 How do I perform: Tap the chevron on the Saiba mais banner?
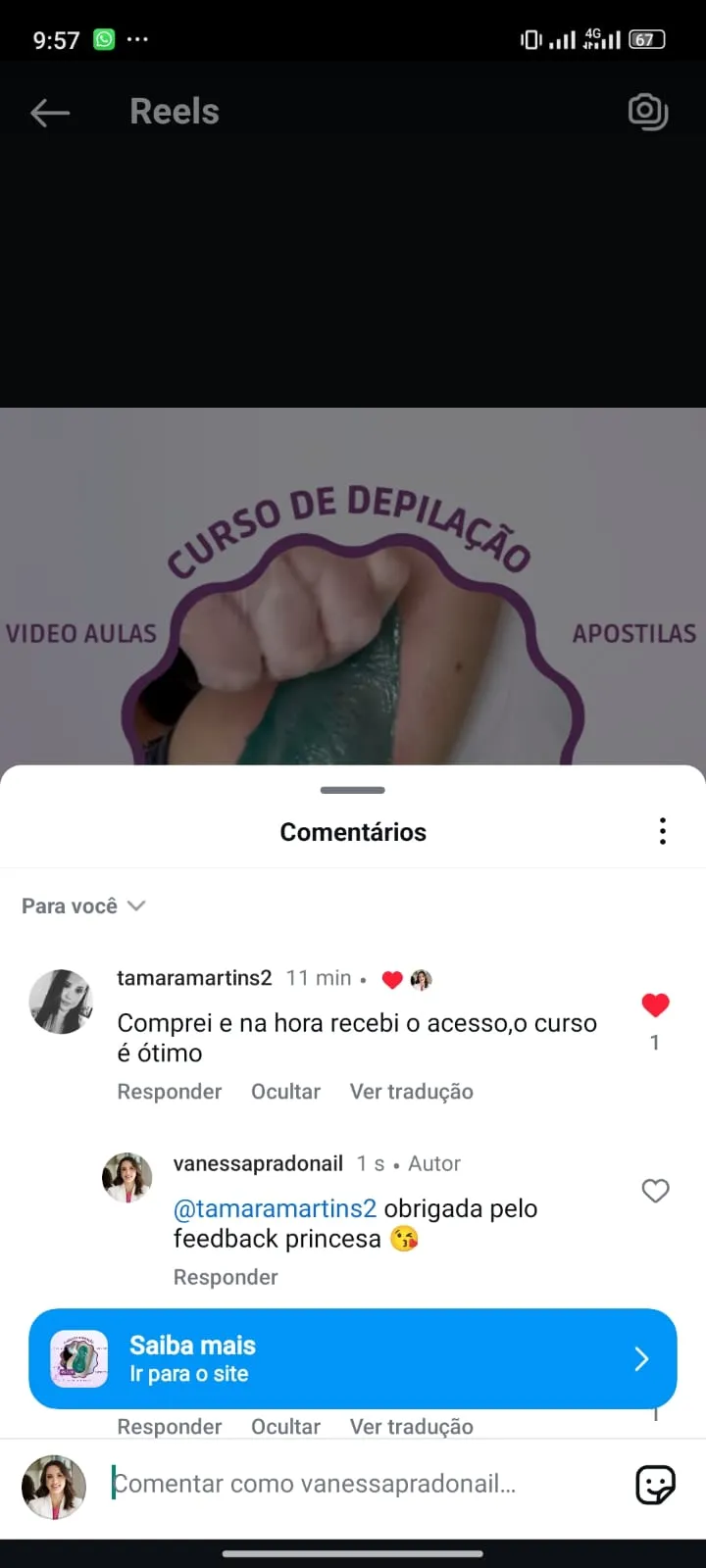pos(641,1359)
